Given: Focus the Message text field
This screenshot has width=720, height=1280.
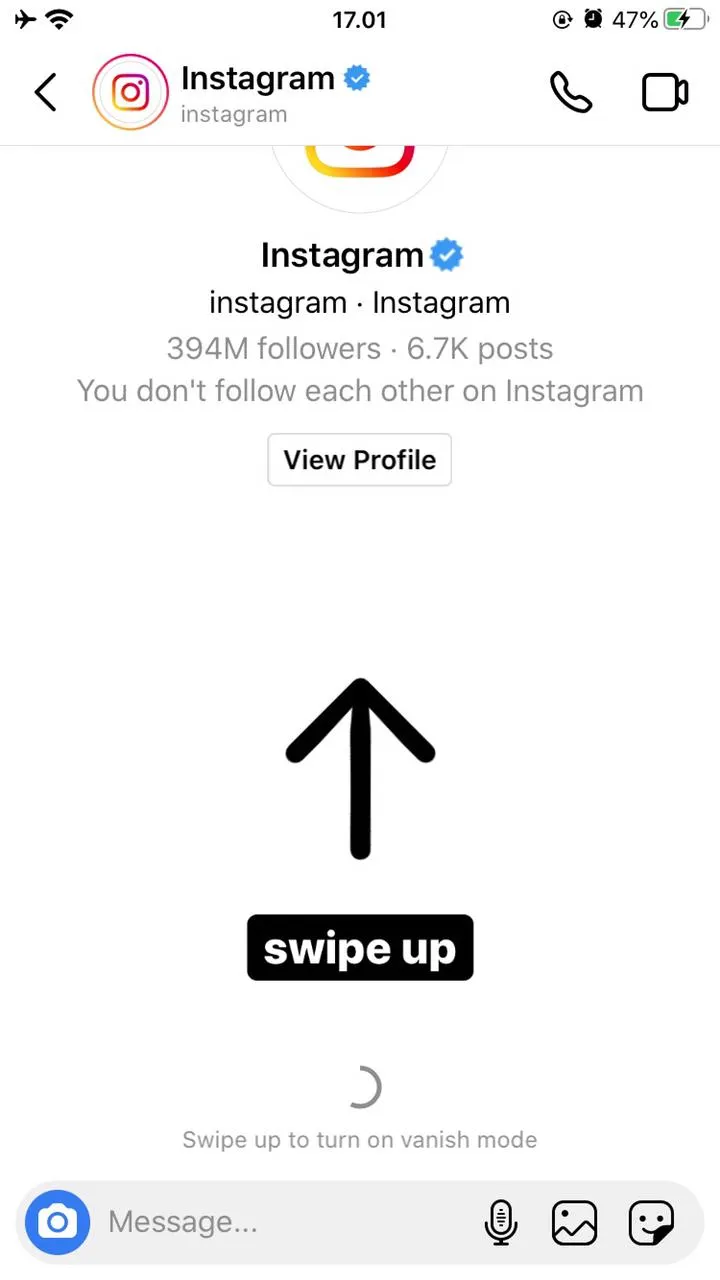Looking at the screenshot, I should pyautogui.click(x=280, y=1222).
